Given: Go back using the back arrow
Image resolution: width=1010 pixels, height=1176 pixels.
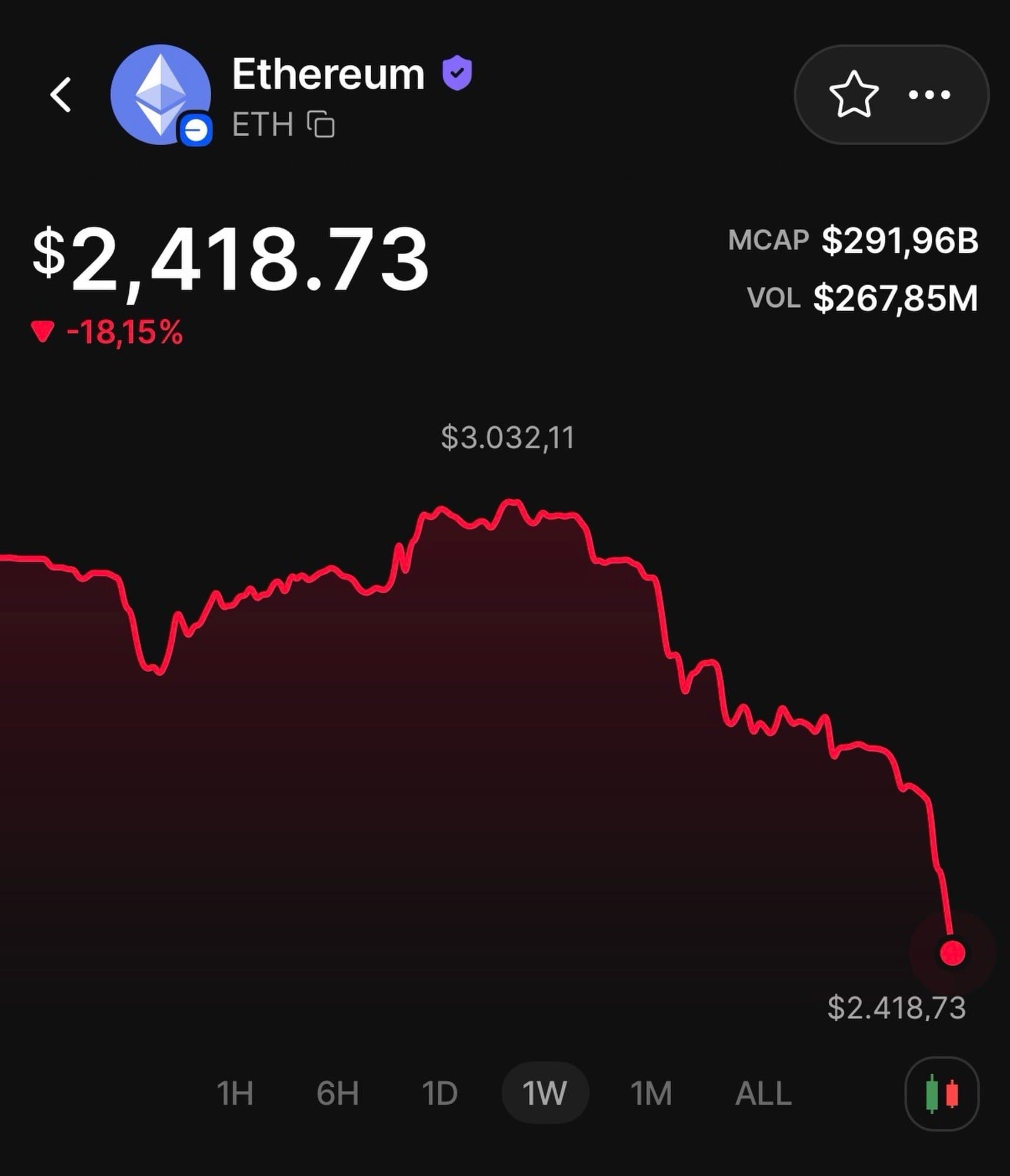Looking at the screenshot, I should pos(61,94).
